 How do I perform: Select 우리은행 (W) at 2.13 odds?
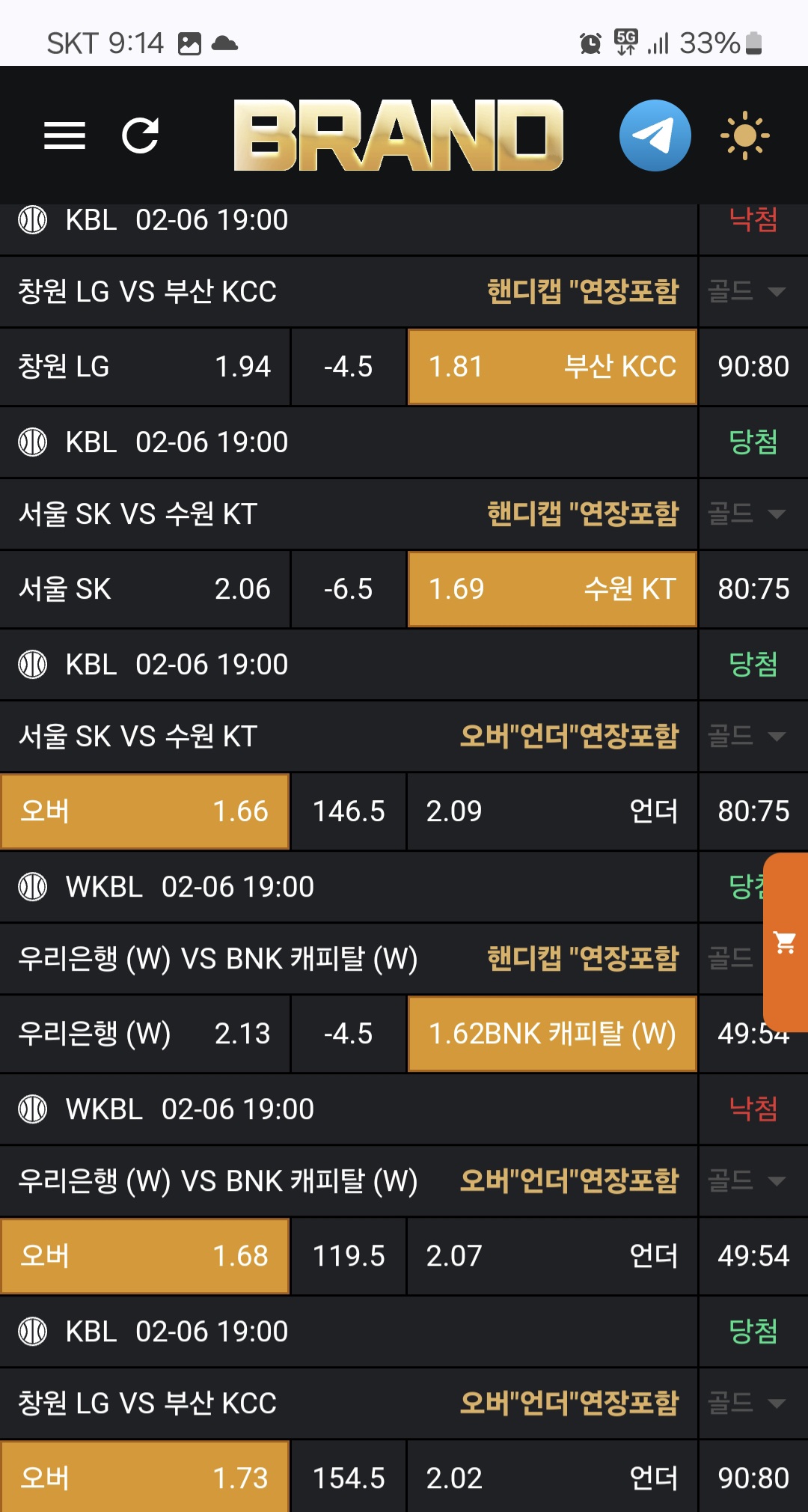(144, 1034)
